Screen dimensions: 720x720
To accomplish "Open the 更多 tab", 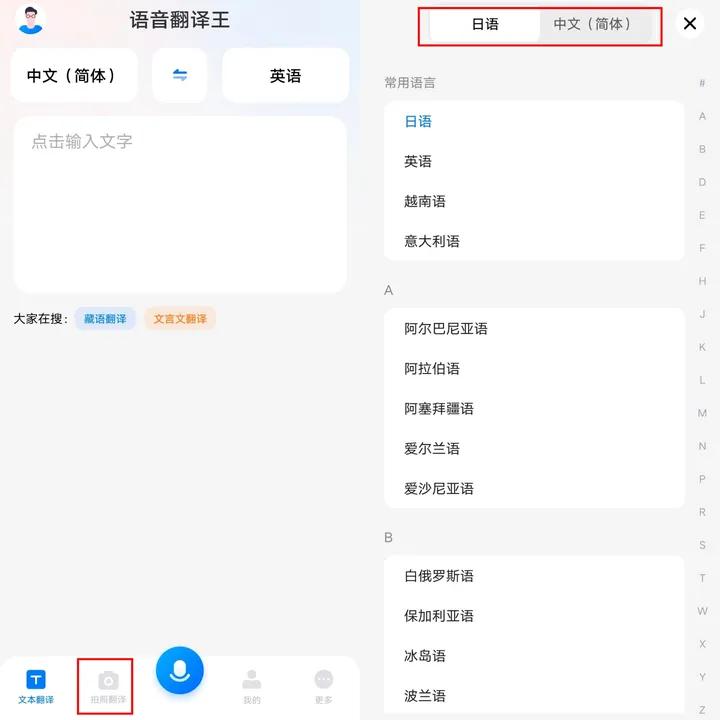I will (323, 687).
